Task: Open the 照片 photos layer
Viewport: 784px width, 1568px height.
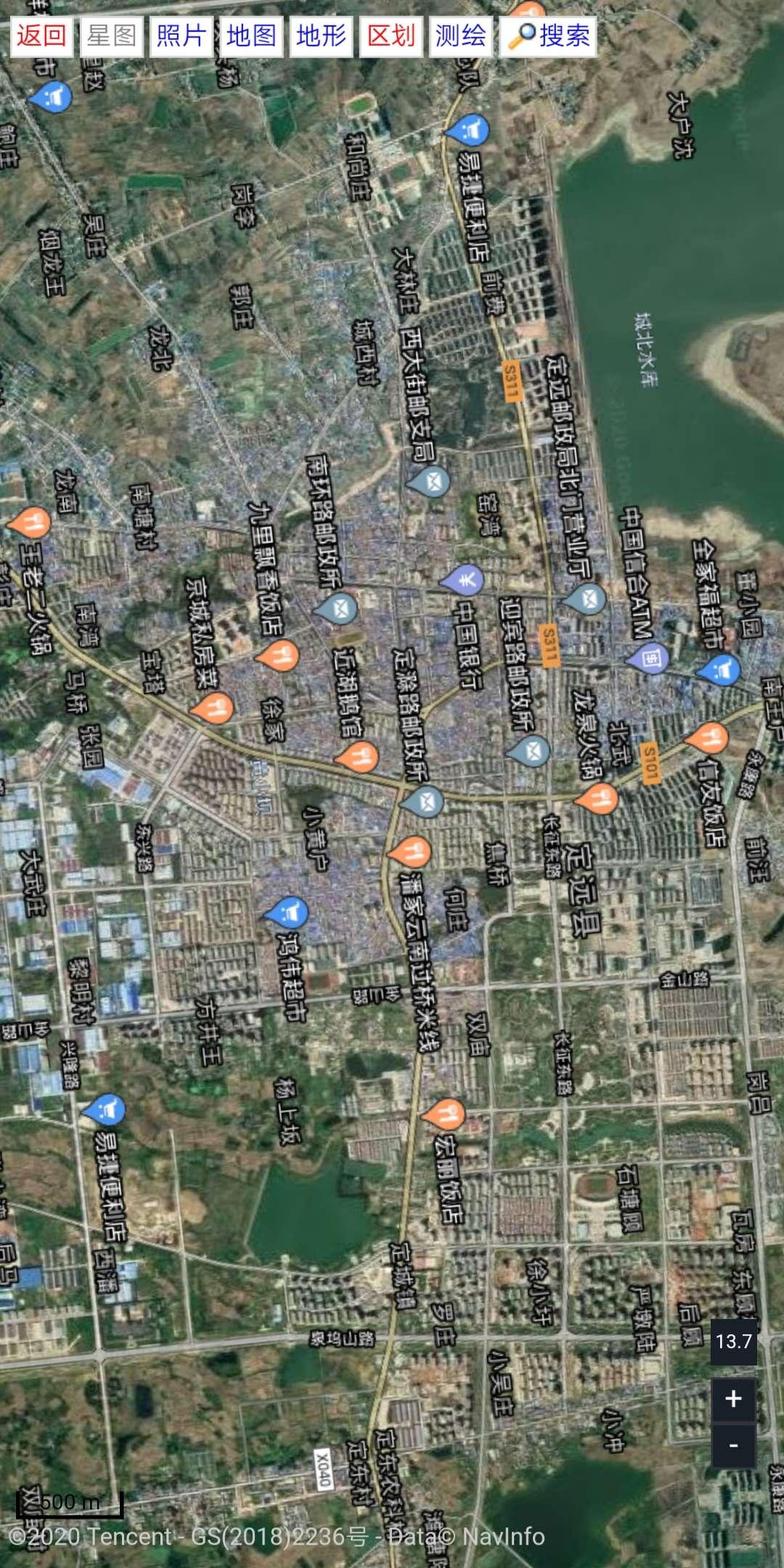Action: (181, 36)
